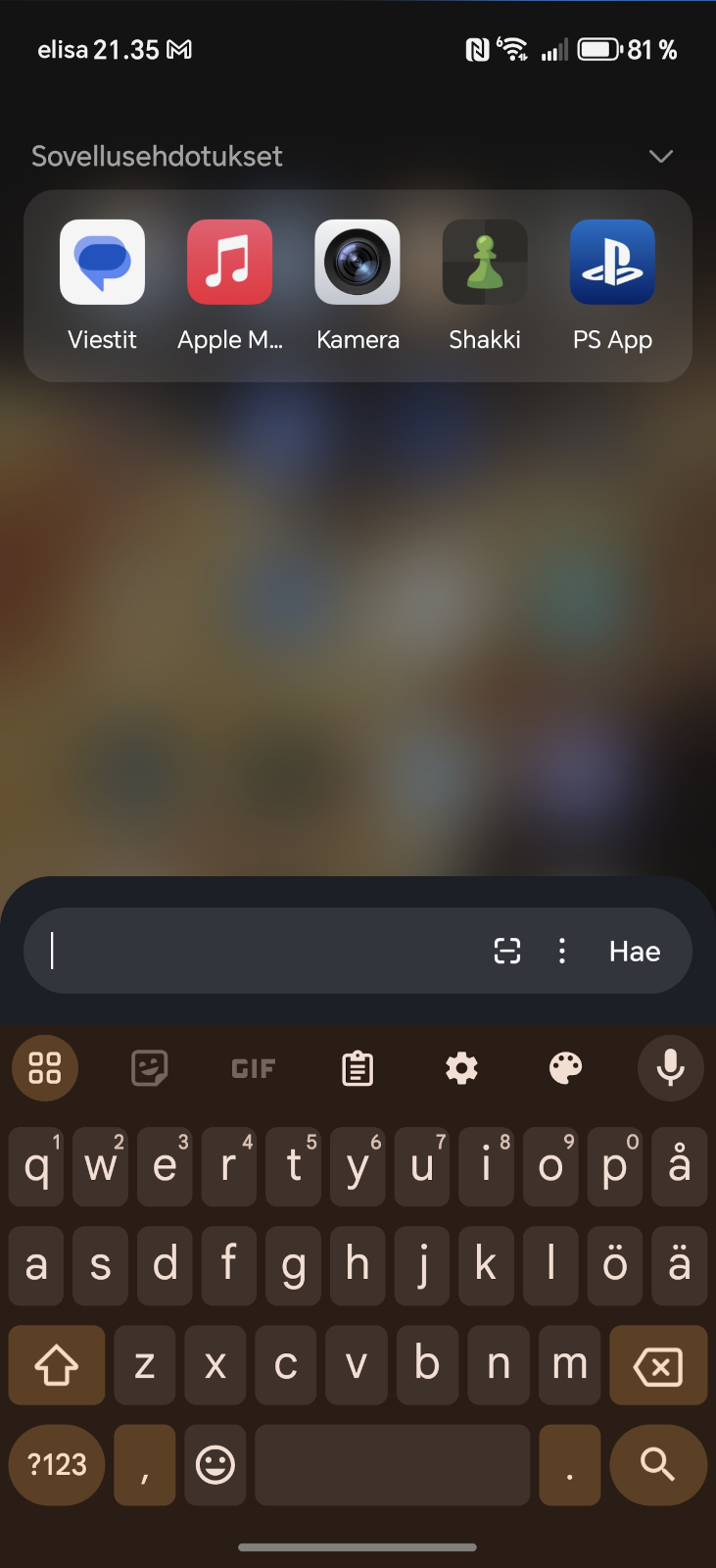Open the scan icon in search bar
The height and width of the screenshot is (1568, 716).
click(x=506, y=951)
